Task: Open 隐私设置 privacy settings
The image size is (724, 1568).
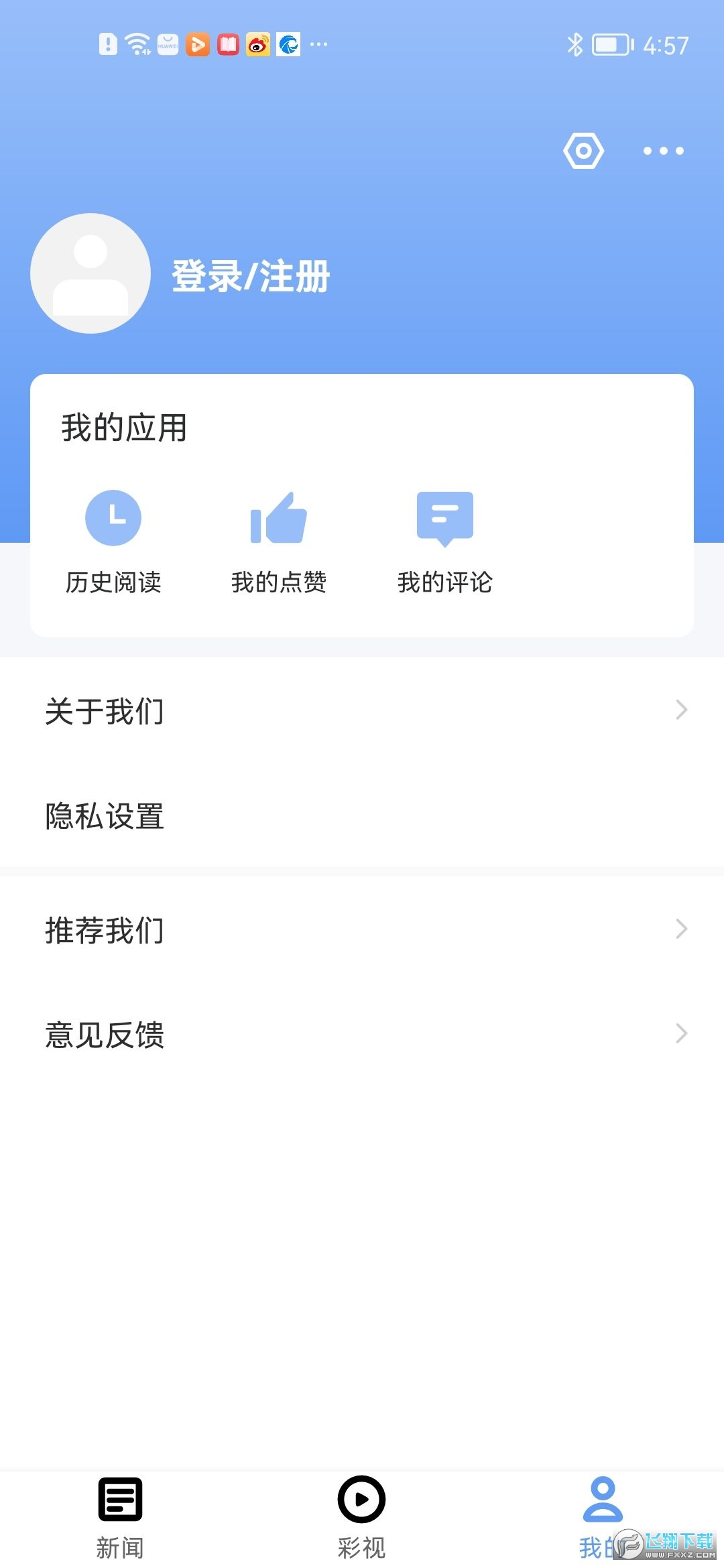Action: pos(104,818)
